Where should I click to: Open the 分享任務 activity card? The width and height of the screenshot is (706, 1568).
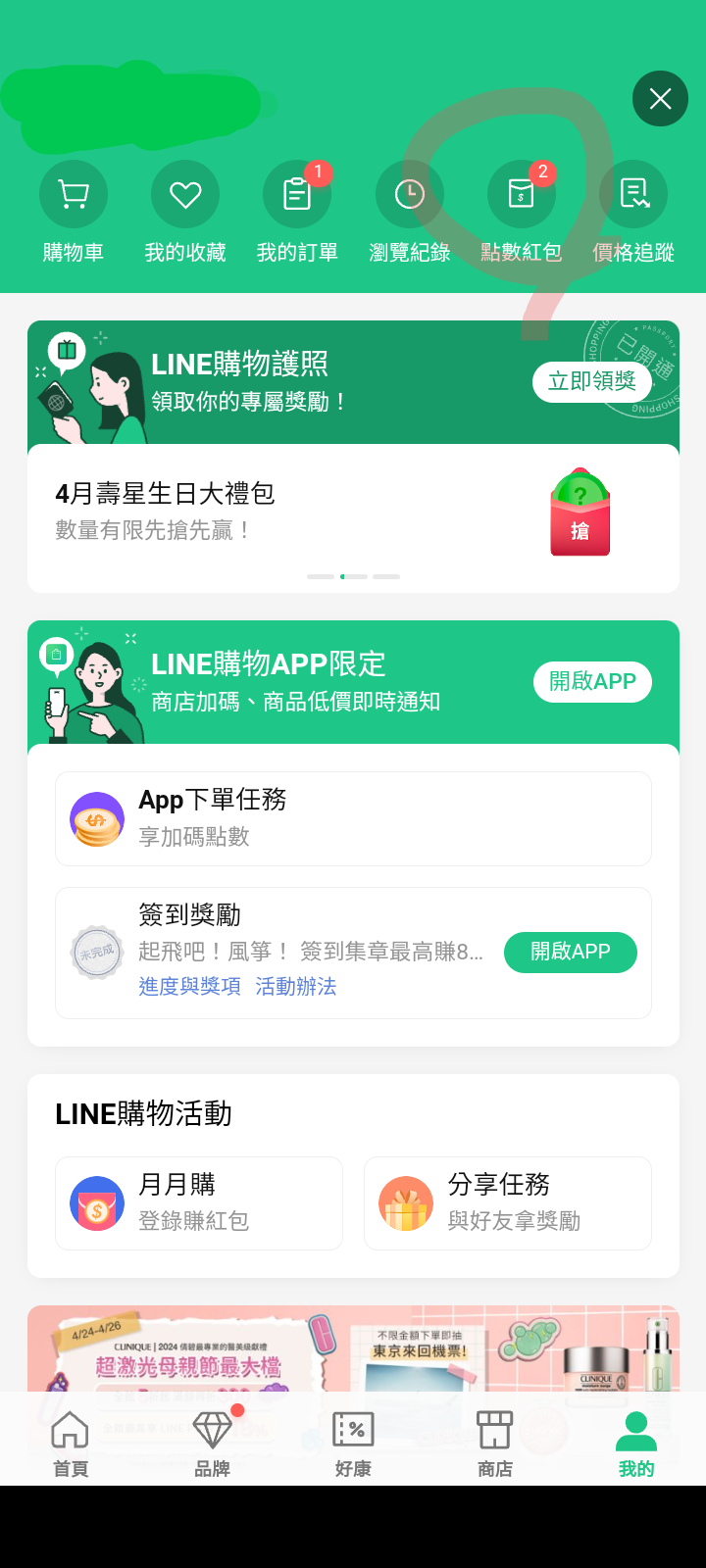pyautogui.click(x=507, y=1202)
